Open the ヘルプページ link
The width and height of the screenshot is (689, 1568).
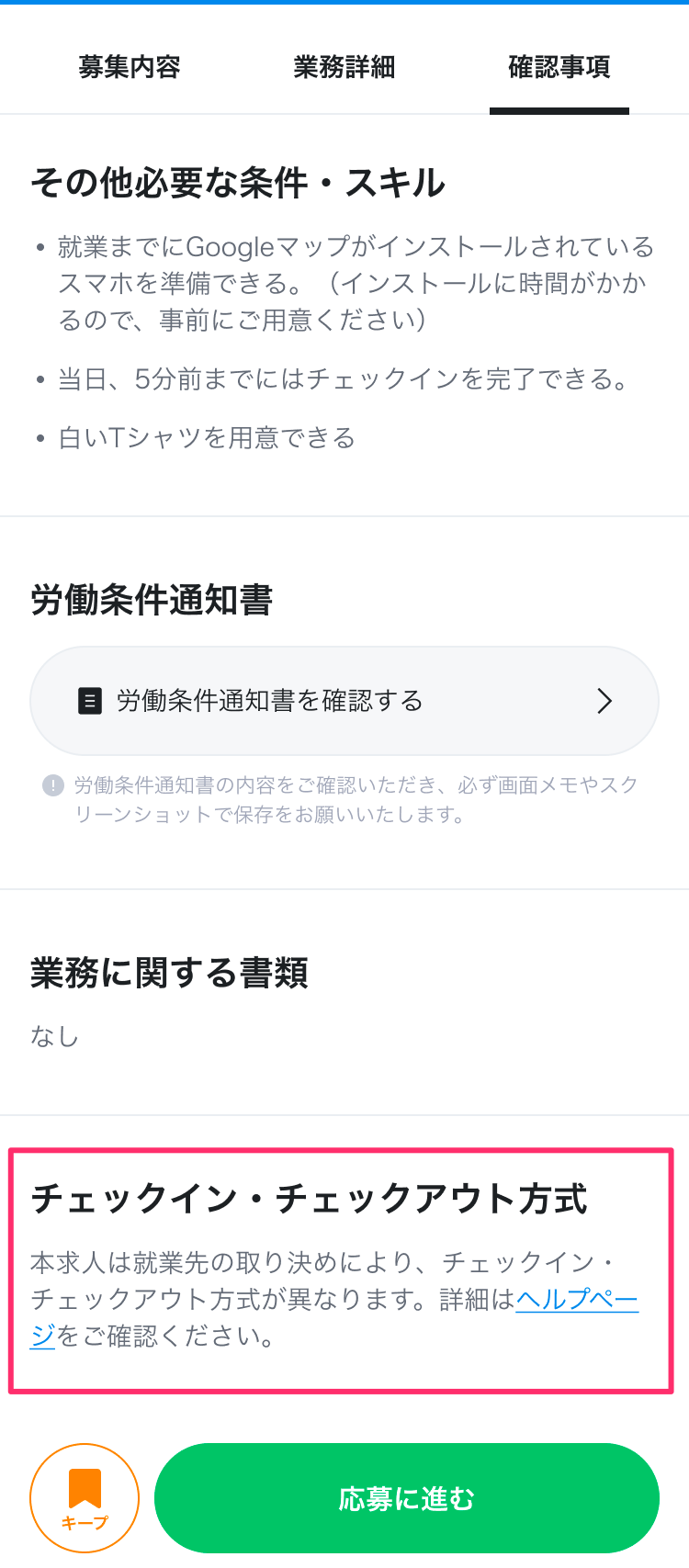[576, 1300]
